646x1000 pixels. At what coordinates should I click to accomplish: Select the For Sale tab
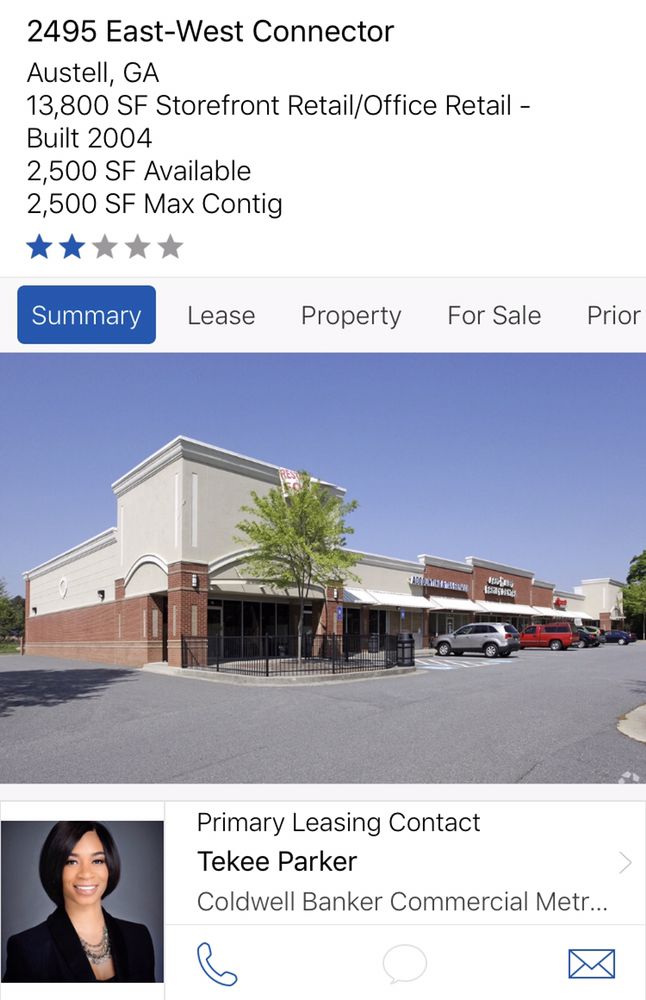(494, 316)
